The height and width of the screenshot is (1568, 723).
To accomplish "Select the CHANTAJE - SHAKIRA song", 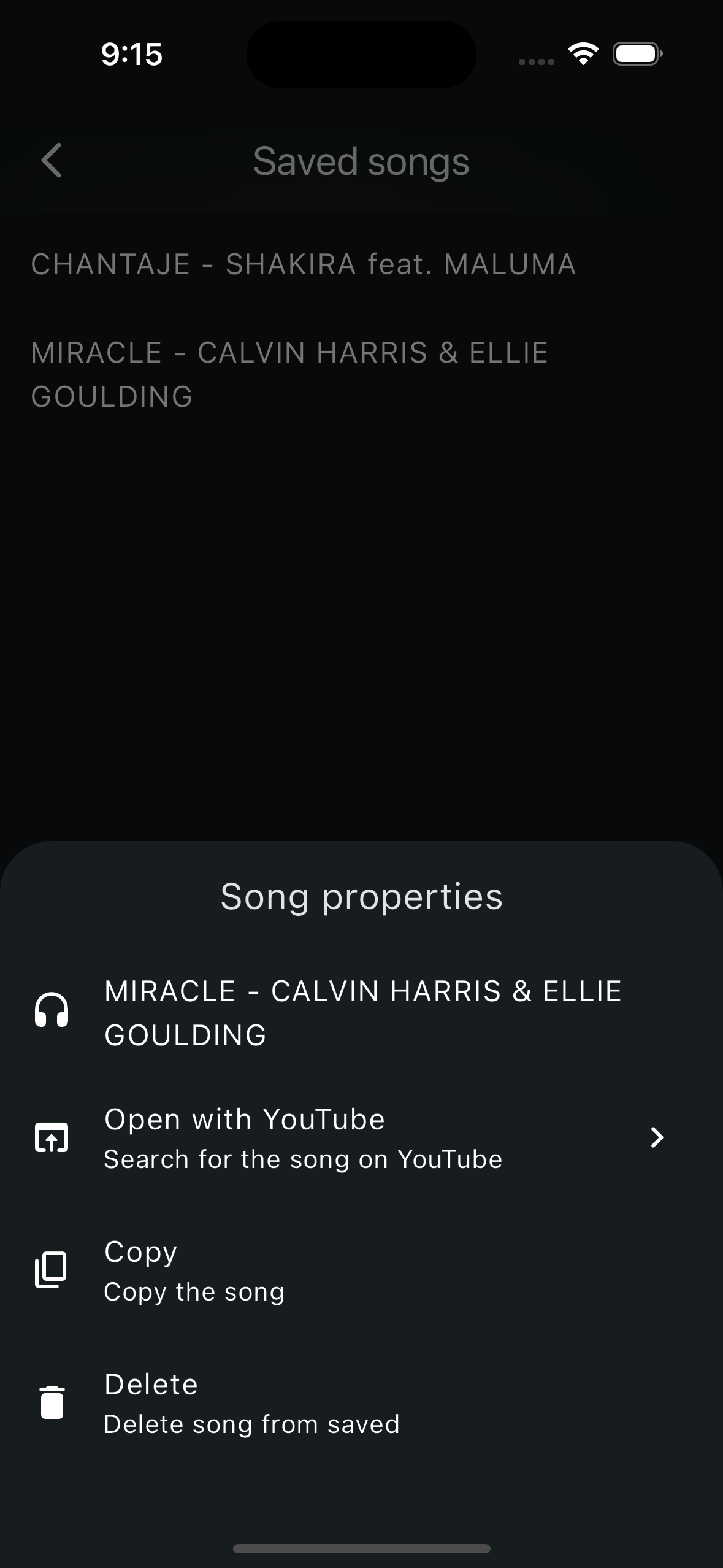I will pyautogui.click(x=304, y=264).
